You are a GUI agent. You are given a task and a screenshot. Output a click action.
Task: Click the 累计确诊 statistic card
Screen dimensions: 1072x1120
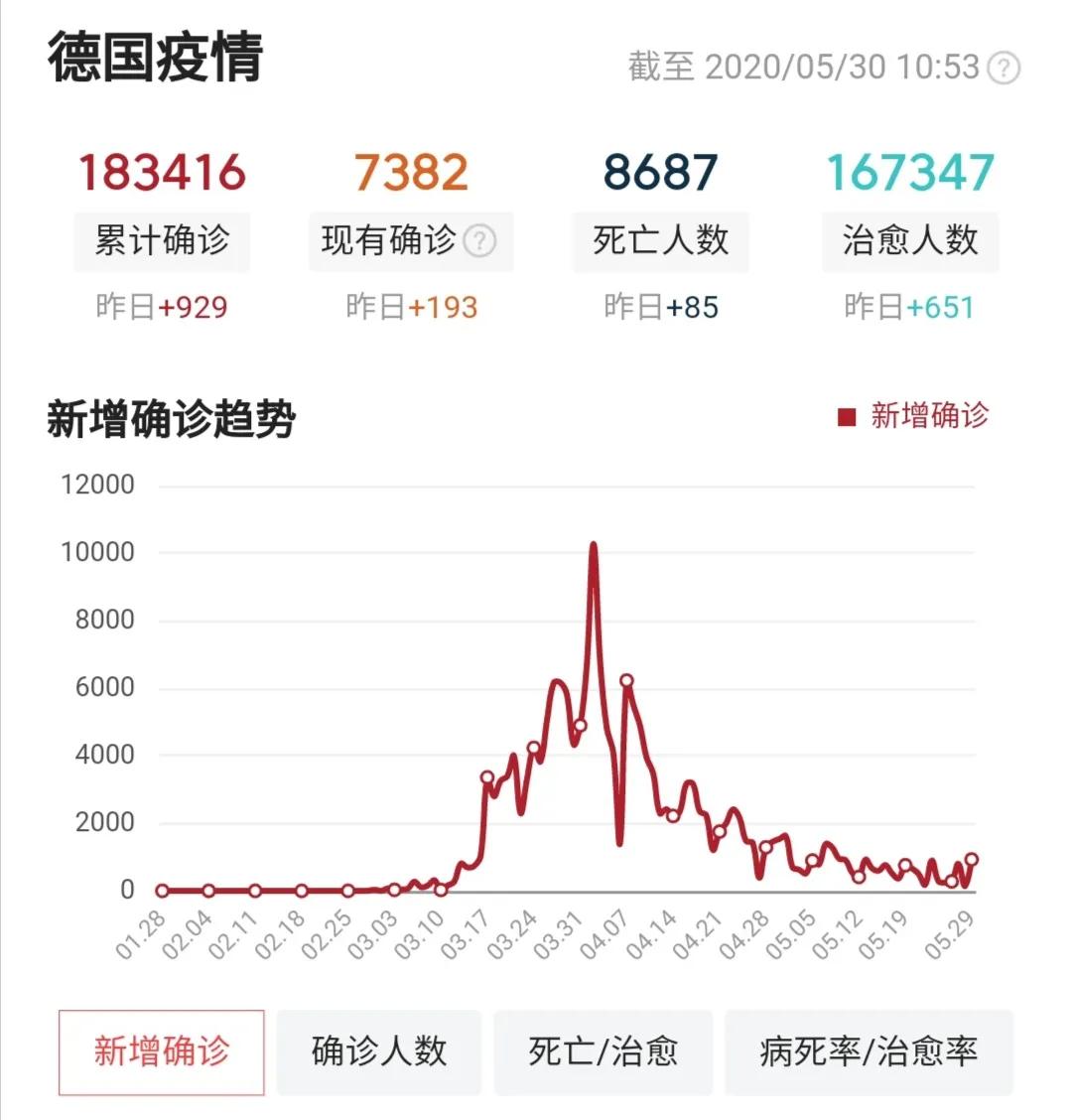tap(161, 241)
